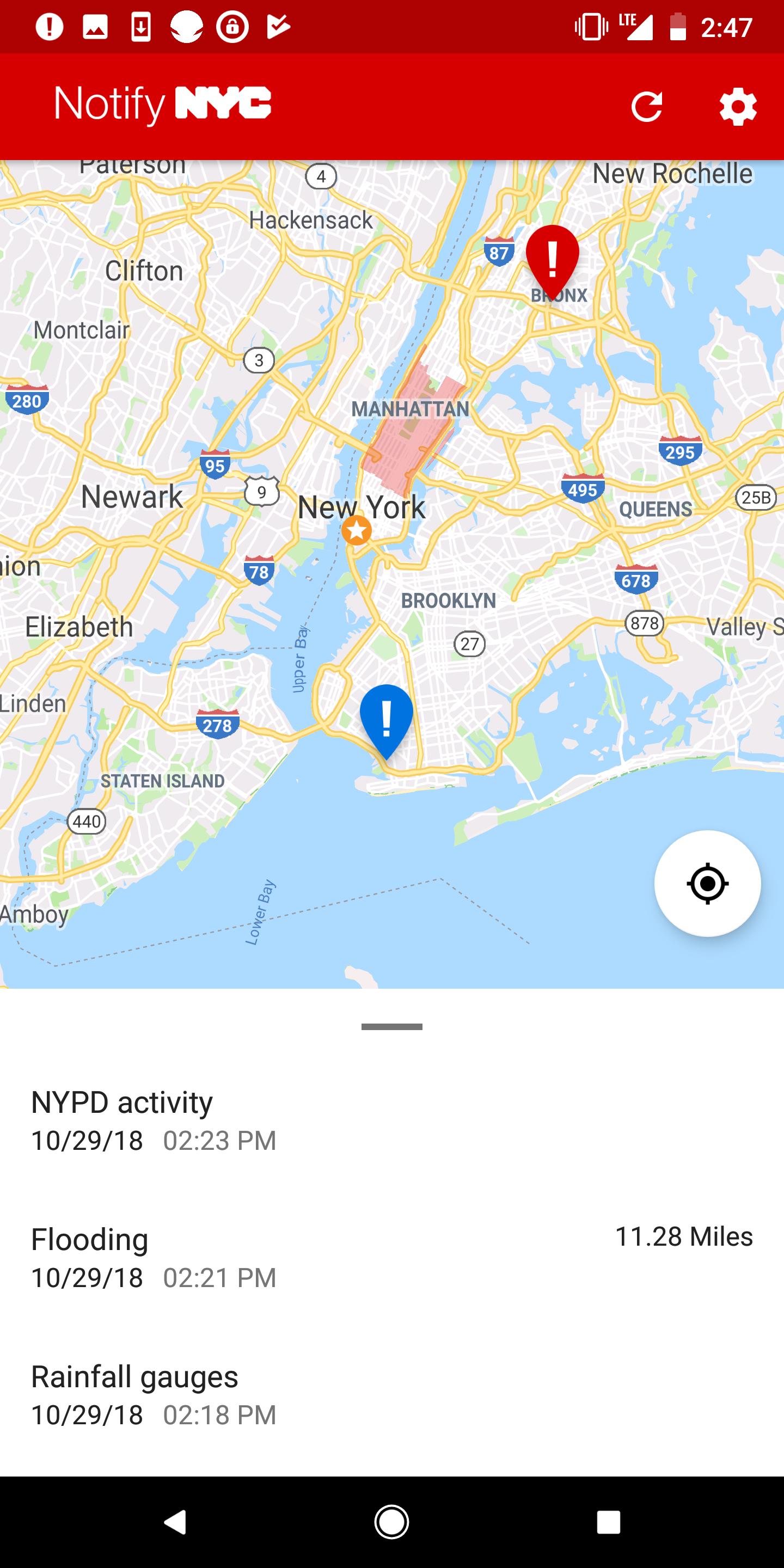
Task: Open the Rainfall gauges alert
Action: point(392,1395)
